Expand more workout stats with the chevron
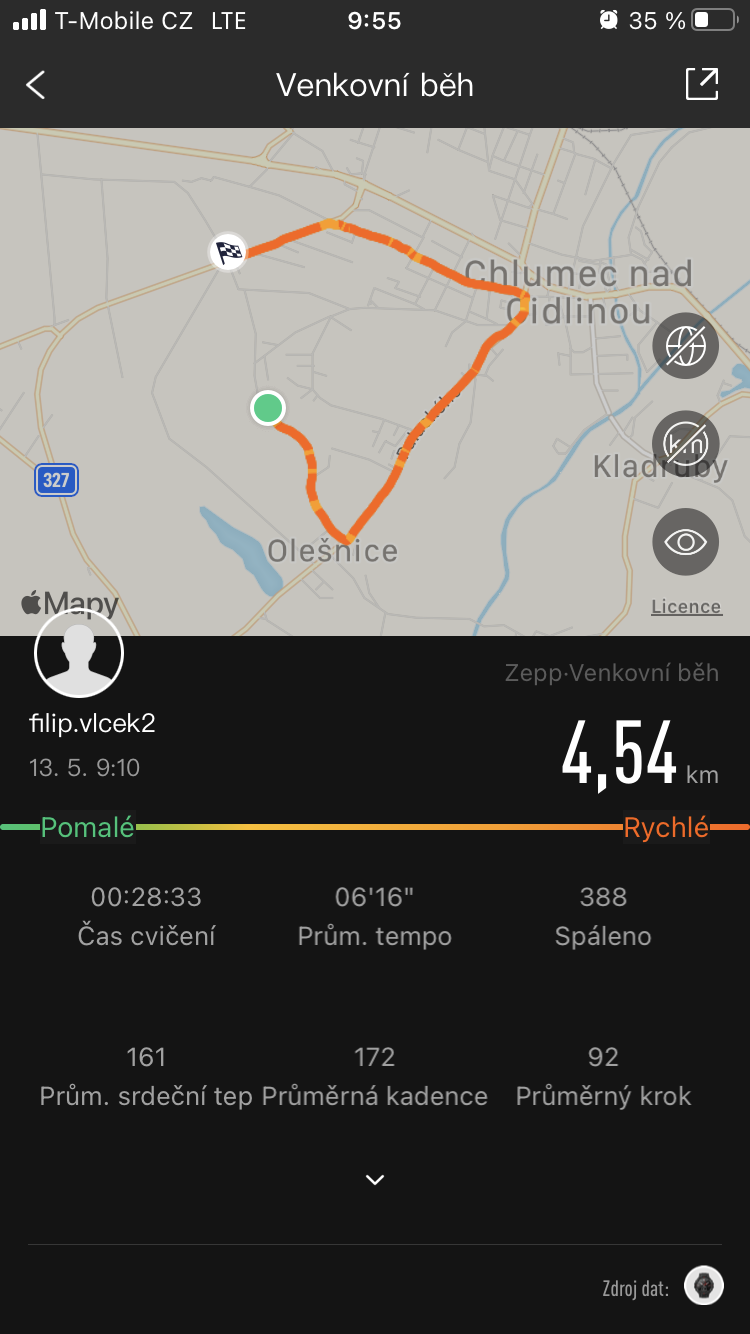The width and height of the screenshot is (750, 1334). 375,1180
